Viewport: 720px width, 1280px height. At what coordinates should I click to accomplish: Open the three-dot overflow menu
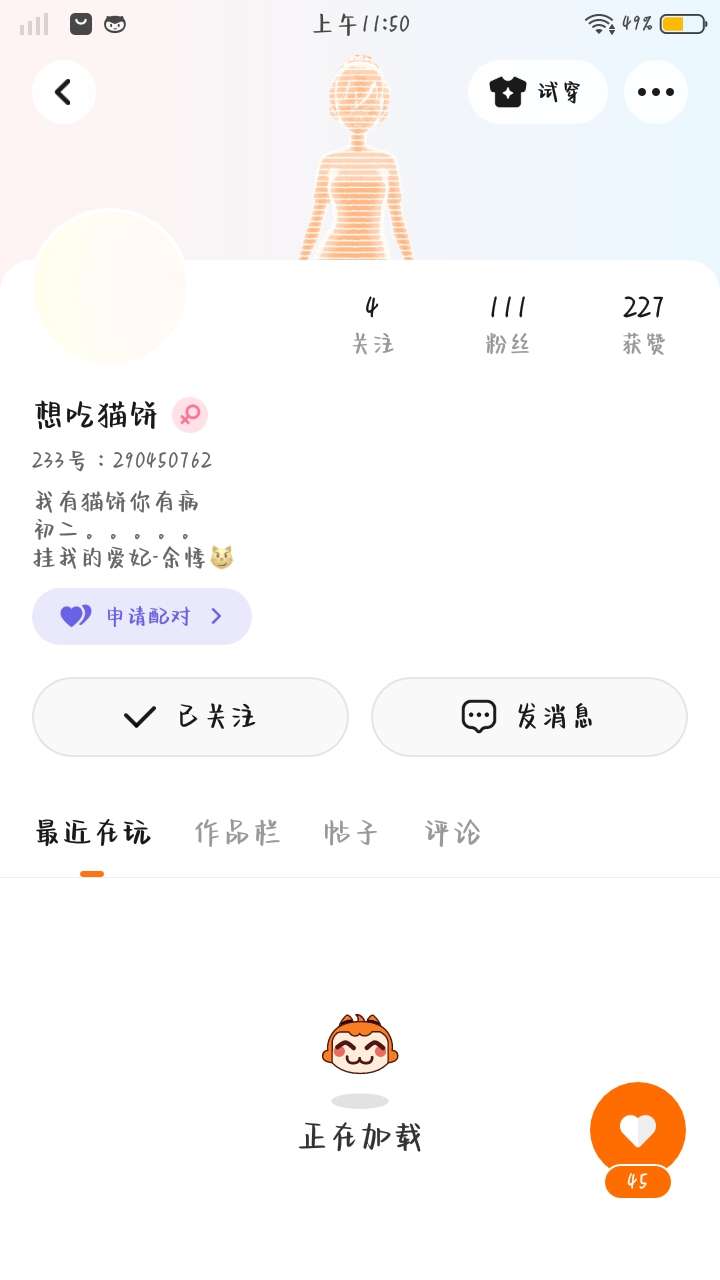(x=656, y=92)
